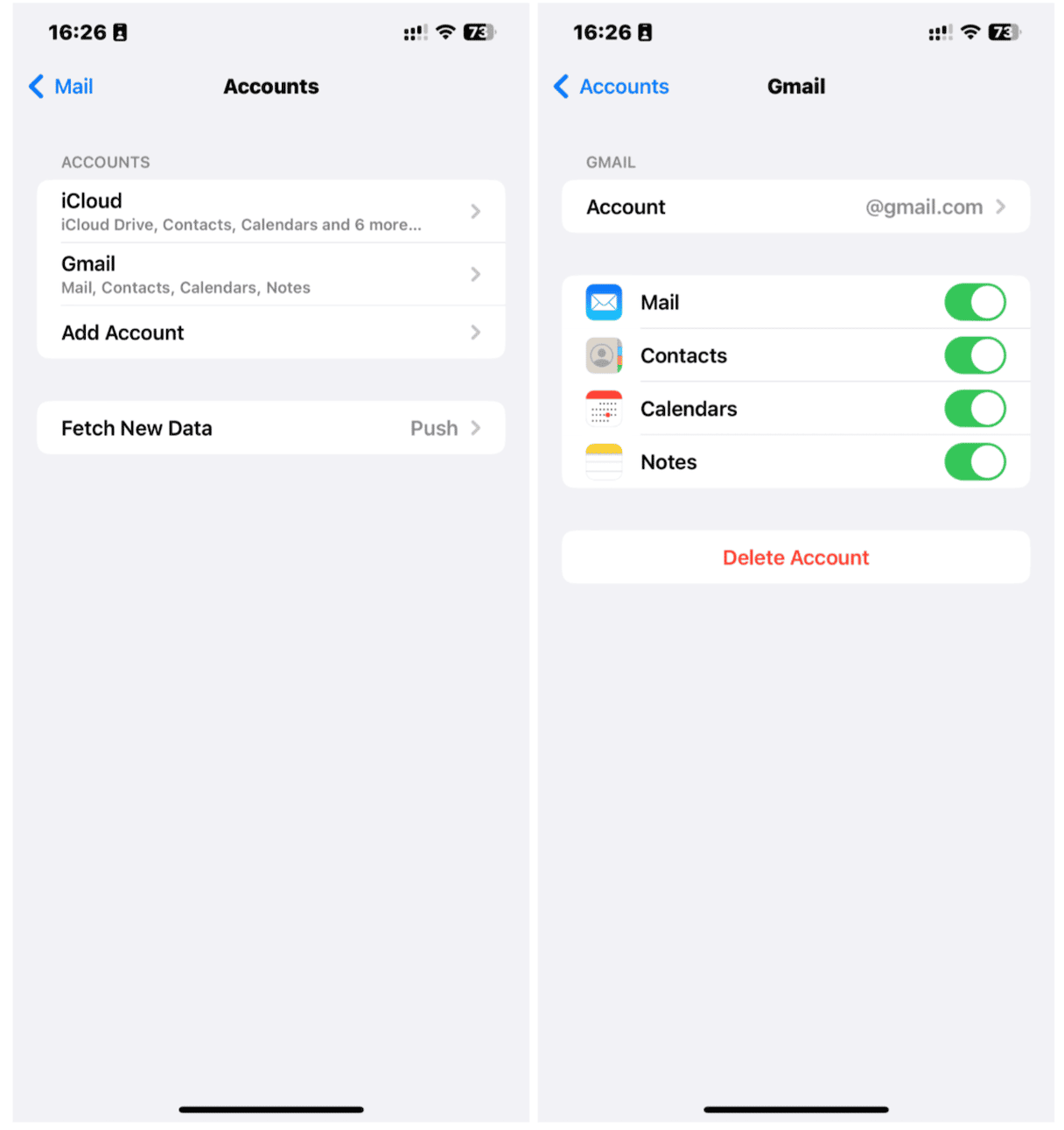
Task: Turn off Mail sync for Gmail
Action: [x=974, y=303]
